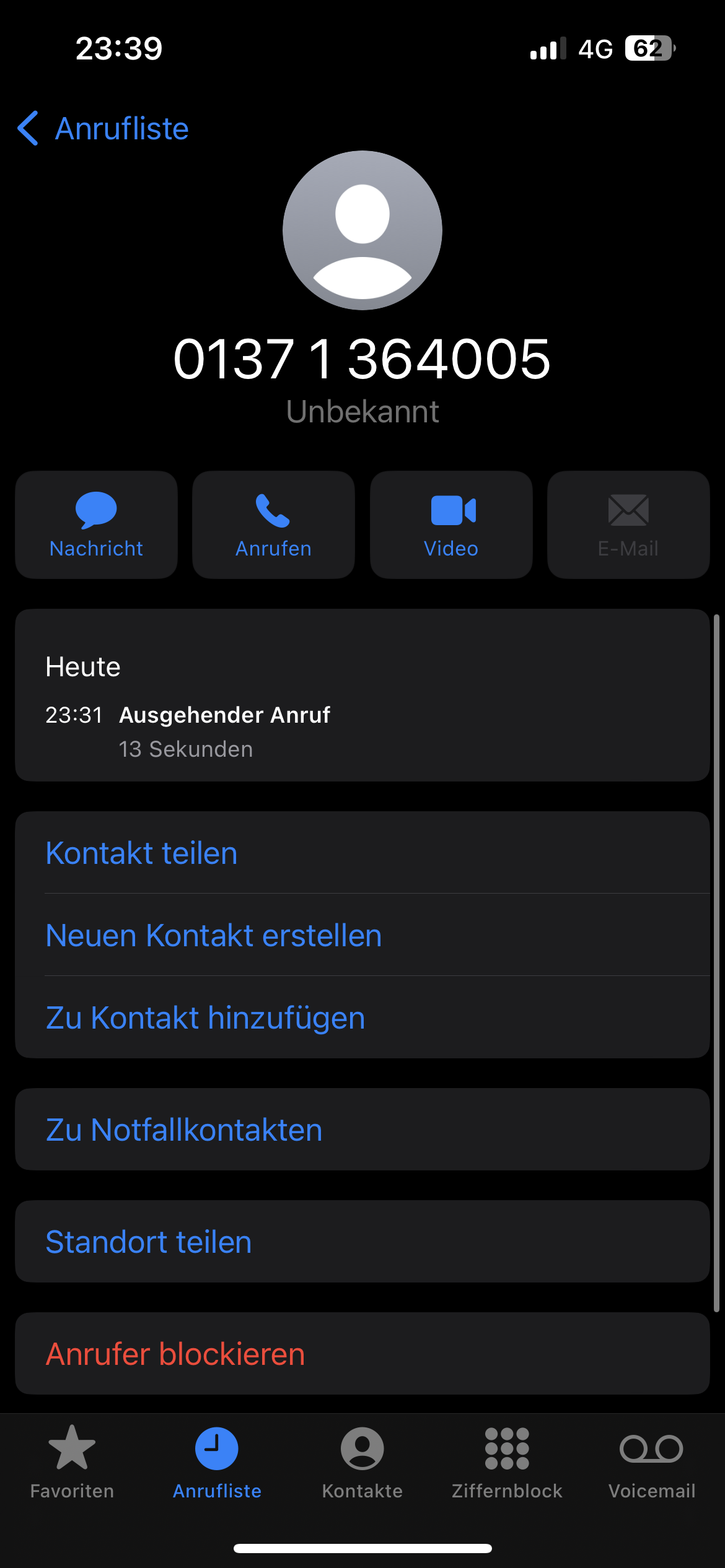Send a message via Nachricht button
This screenshot has width=725, height=1568.
point(97,525)
